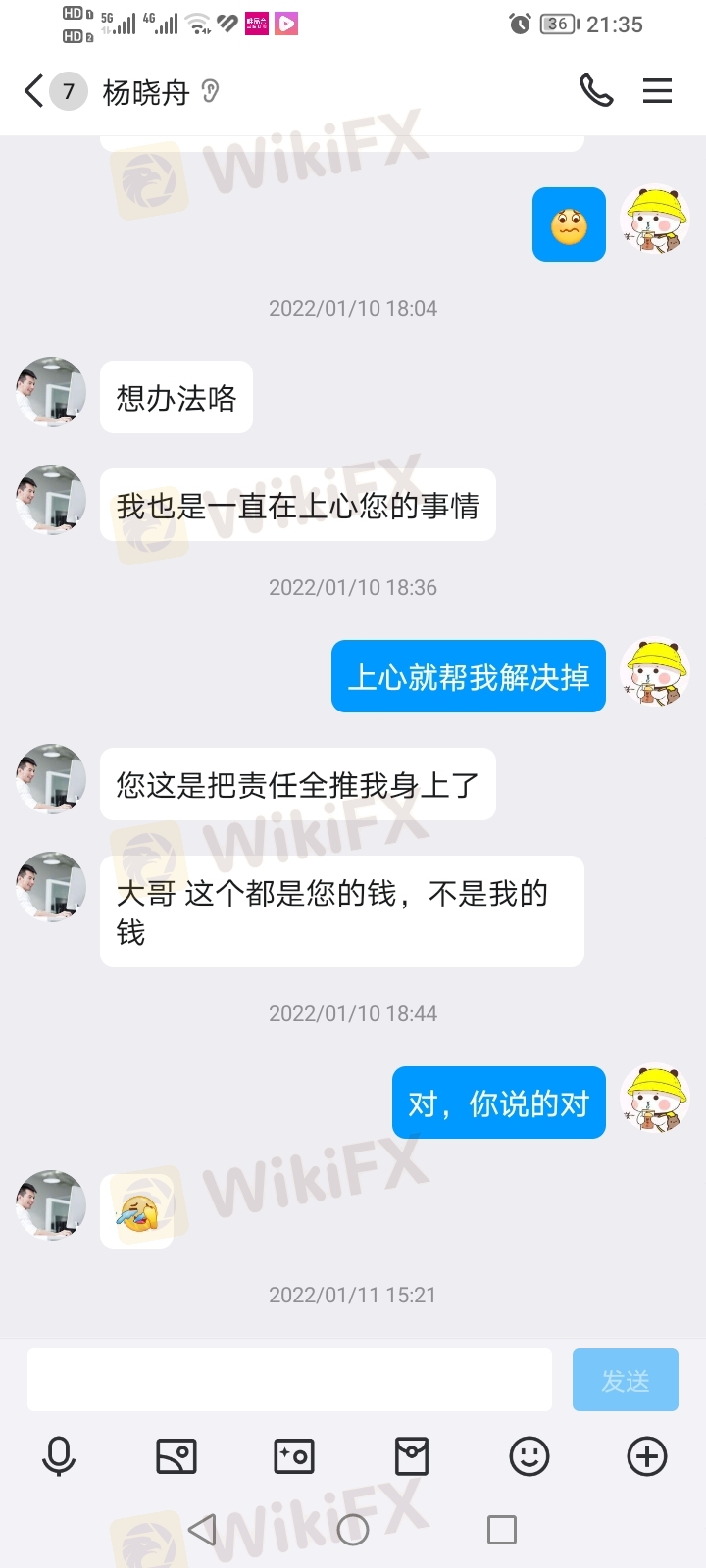Go to the home screen

tap(353, 1530)
